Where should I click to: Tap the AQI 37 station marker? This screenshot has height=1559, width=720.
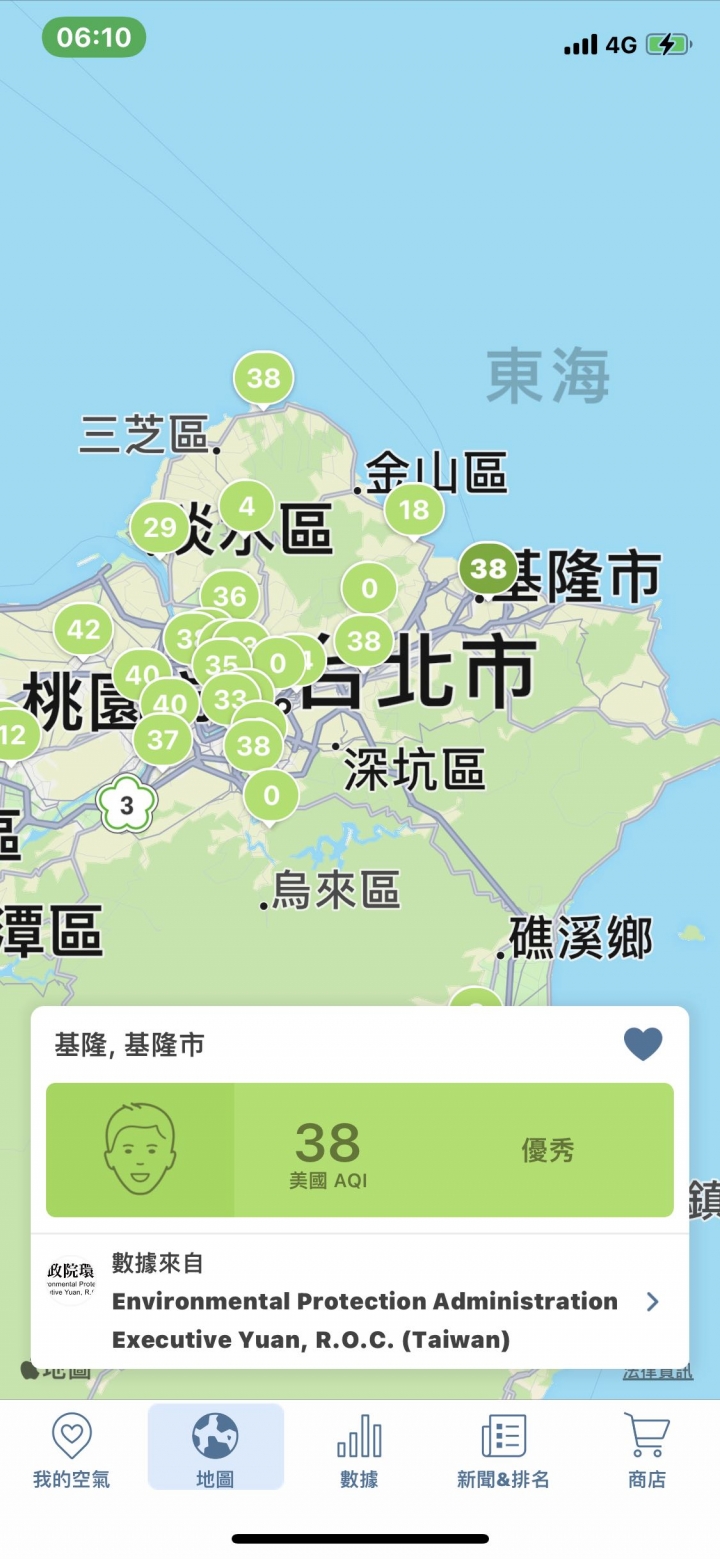(x=162, y=740)
